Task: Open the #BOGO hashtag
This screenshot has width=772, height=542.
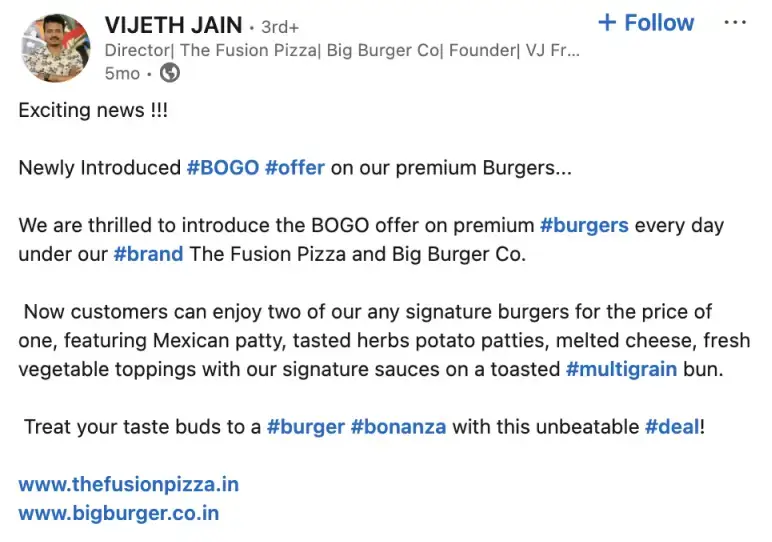Action: 222,168
